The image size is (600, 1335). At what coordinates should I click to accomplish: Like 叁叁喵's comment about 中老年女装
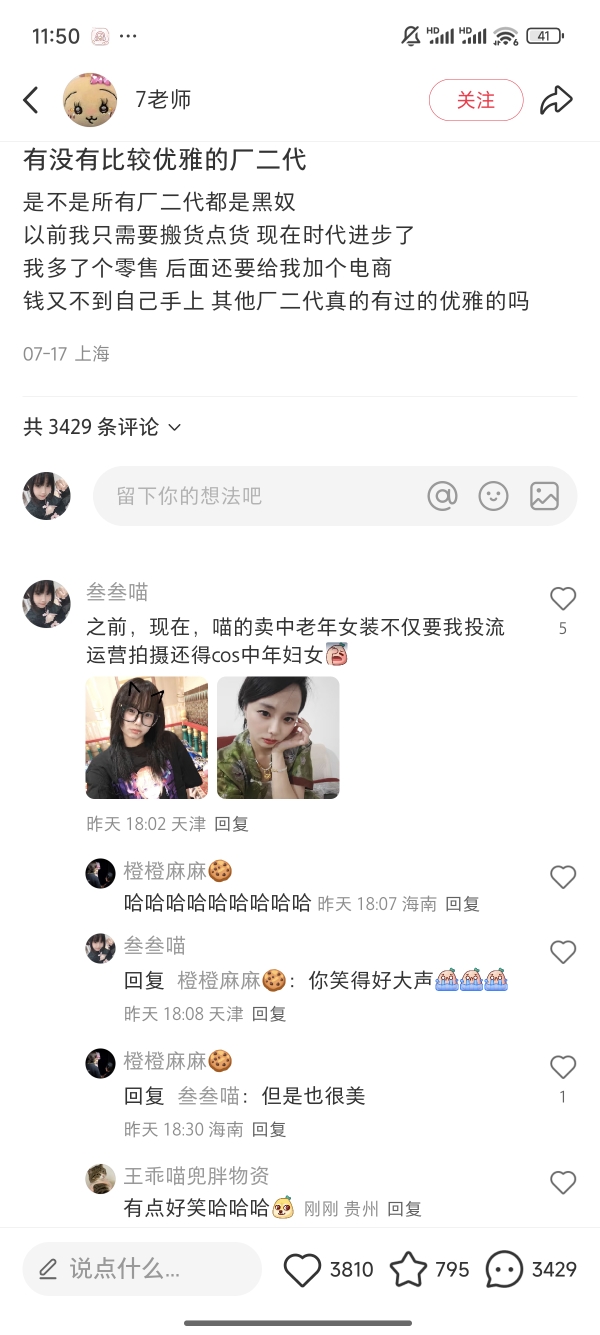[x=563, y=599]
